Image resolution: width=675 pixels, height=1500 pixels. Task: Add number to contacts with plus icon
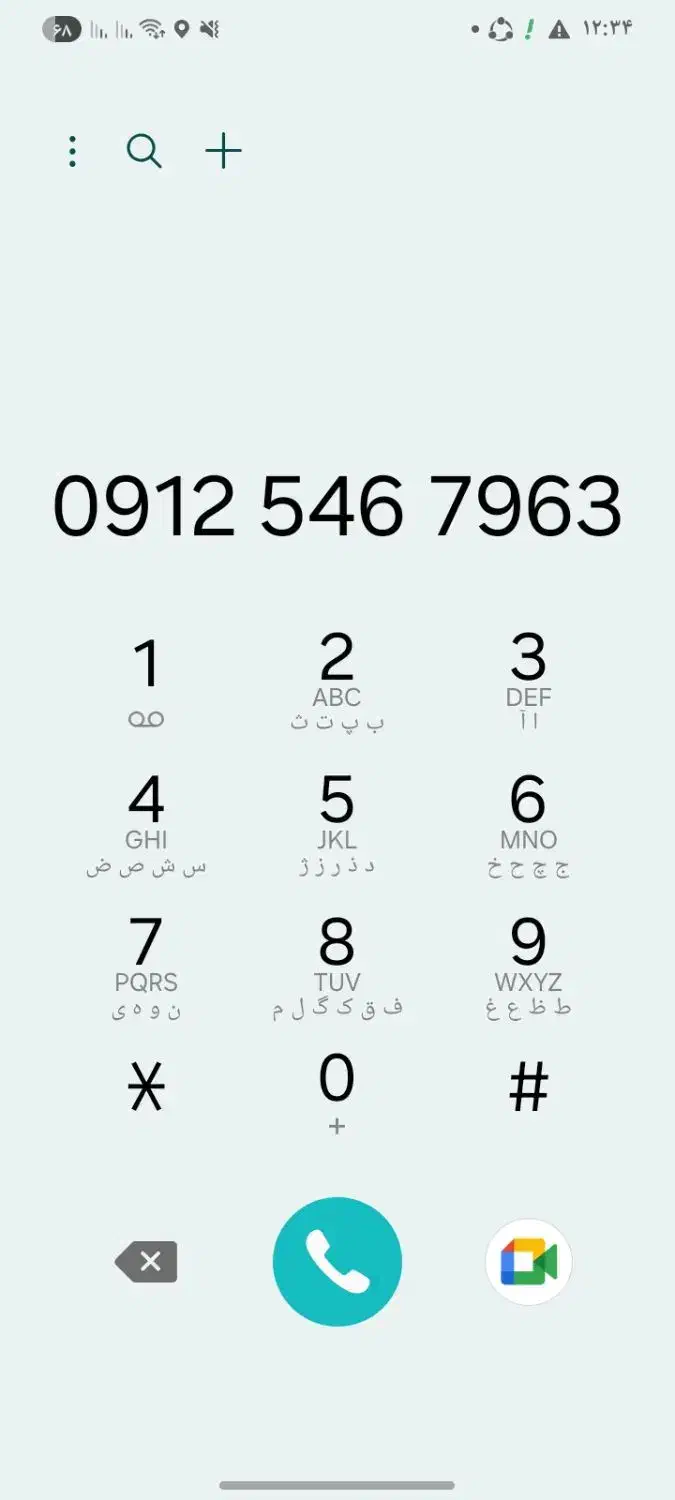pos(223,152)
